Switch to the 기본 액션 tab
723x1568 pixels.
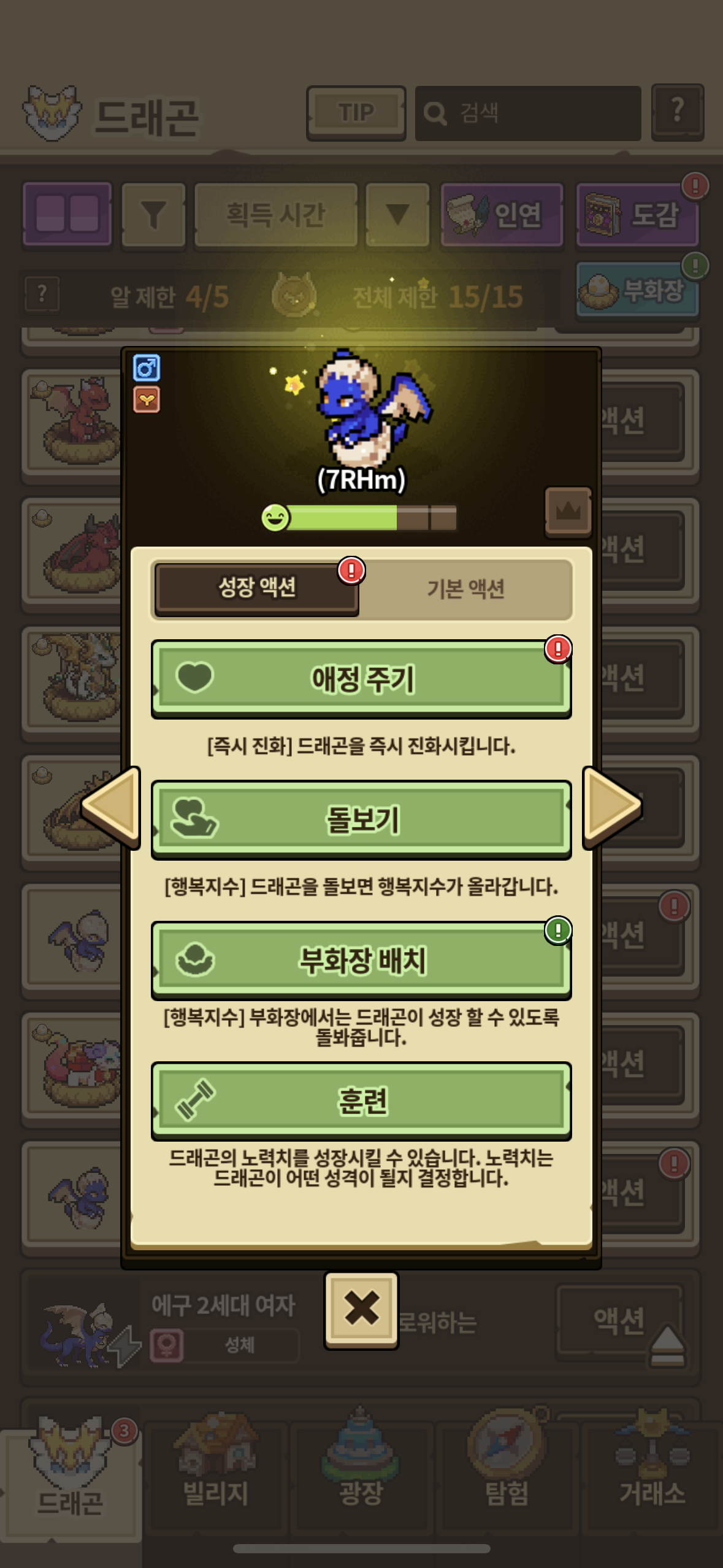coord(465,589)
